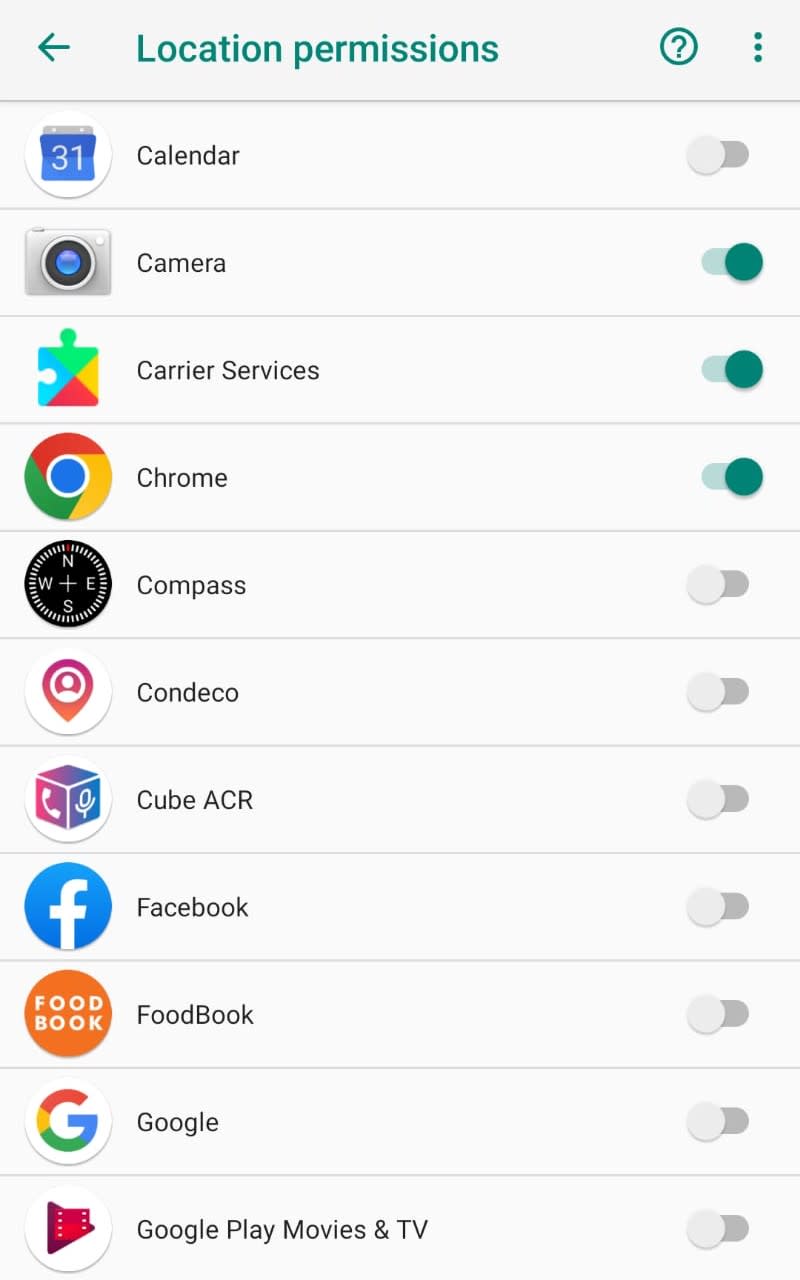Grant location permission to Google
Viewport: 800px width, 1280px height.
click(718, 1122)
